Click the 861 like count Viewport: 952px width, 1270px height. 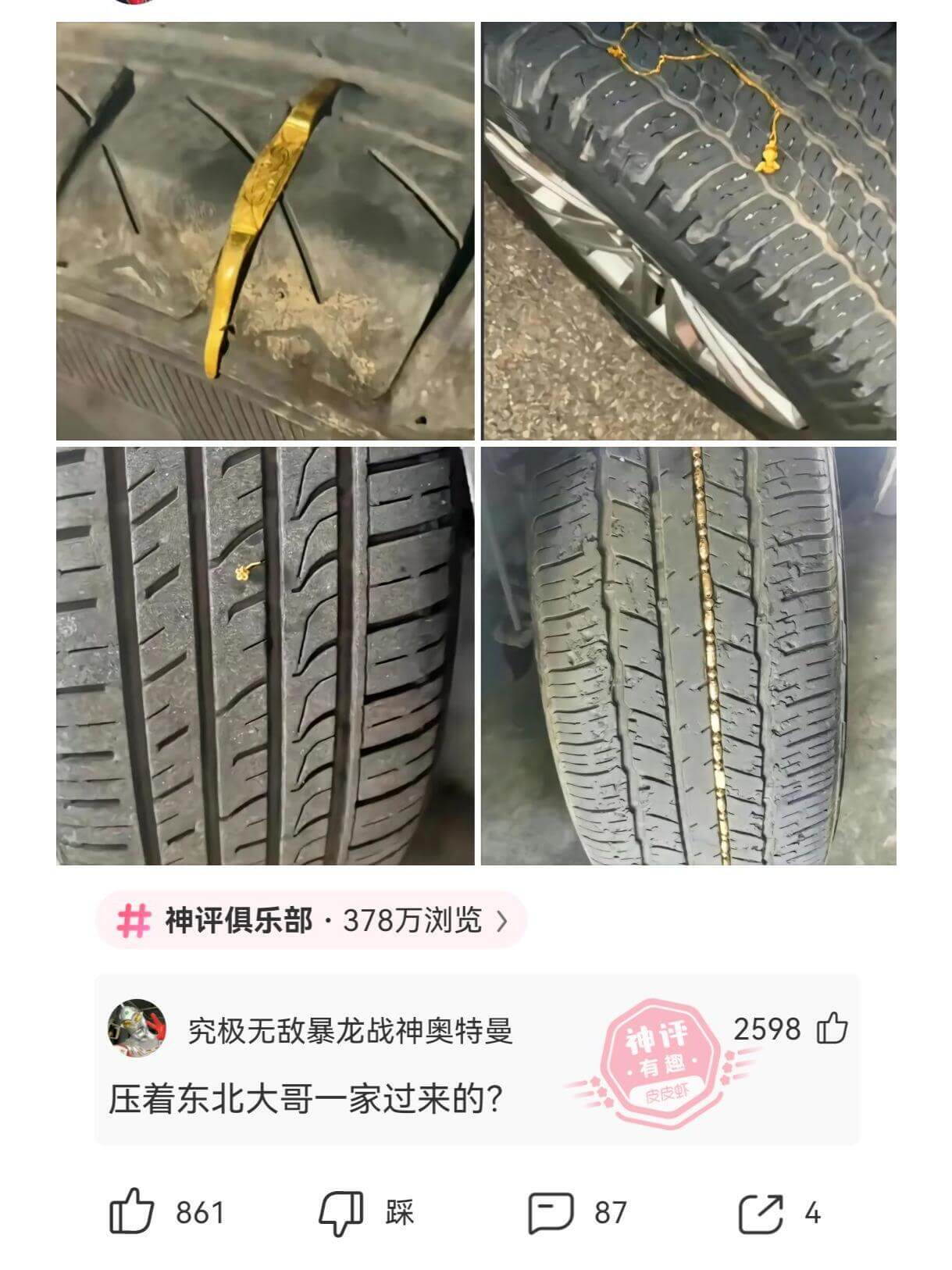click(x=198, y=1208)
